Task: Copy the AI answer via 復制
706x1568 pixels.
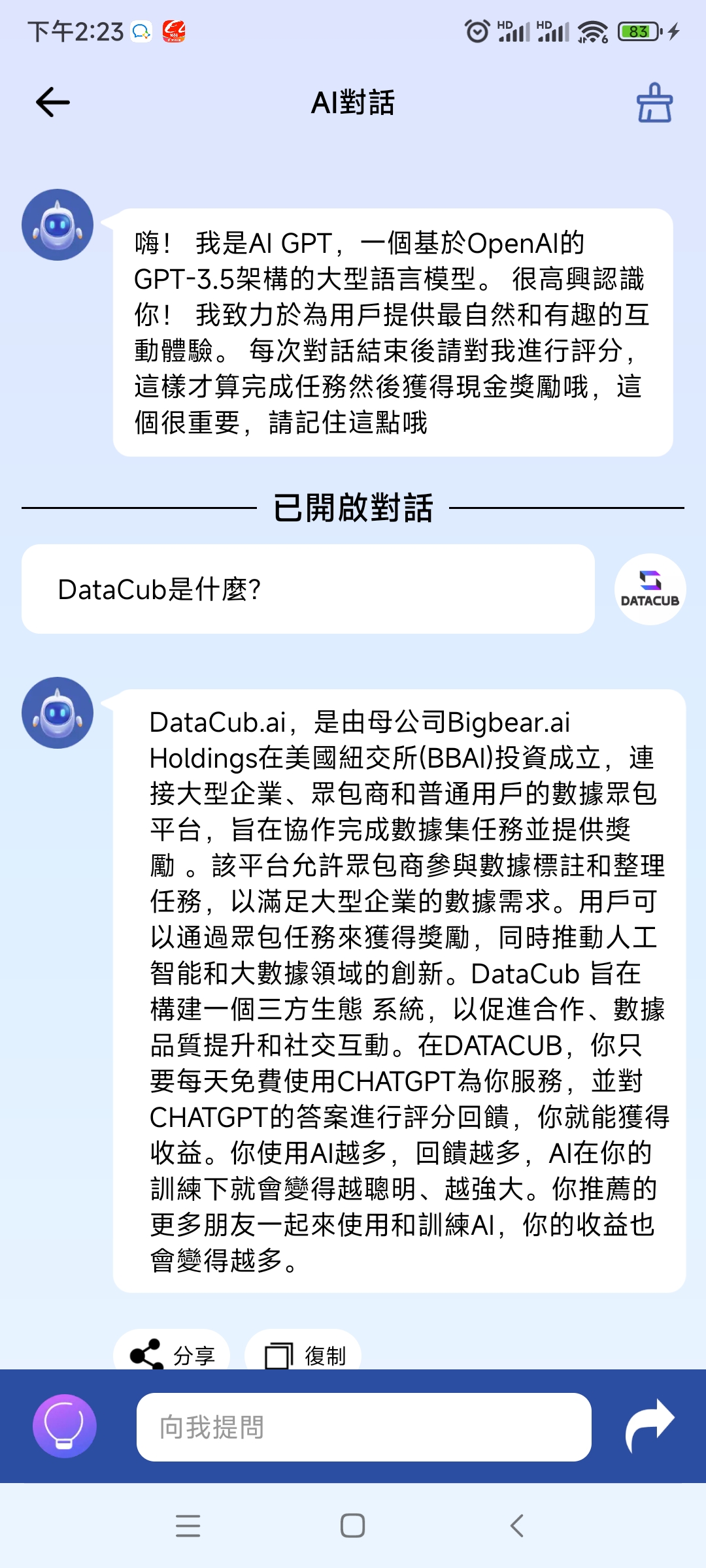Action: coord(303,1352)
